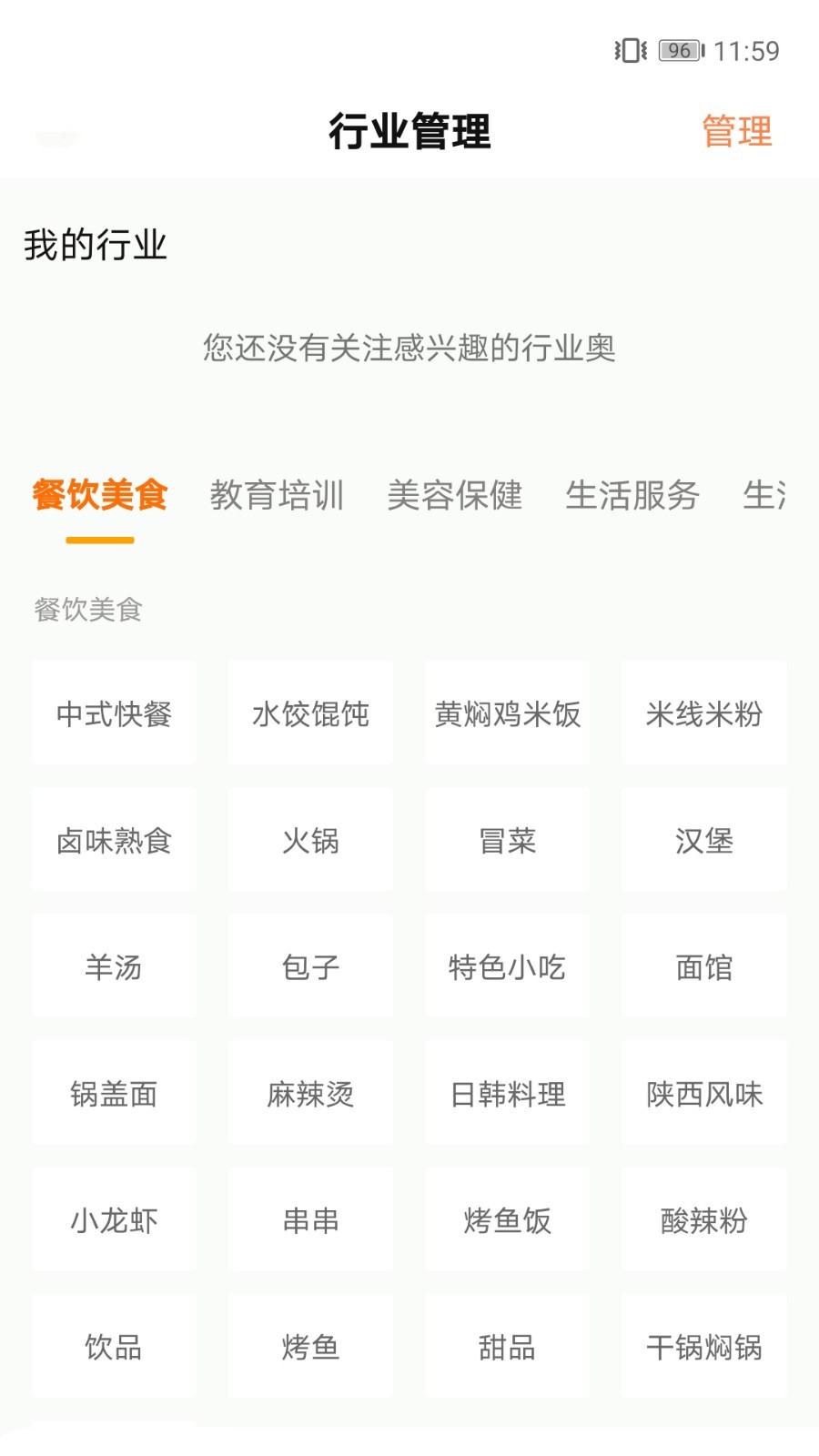The height and width of the screenshot is (1456, 819).
Task: Select the 冒菜 industry
Action: [x=507, y=840]
